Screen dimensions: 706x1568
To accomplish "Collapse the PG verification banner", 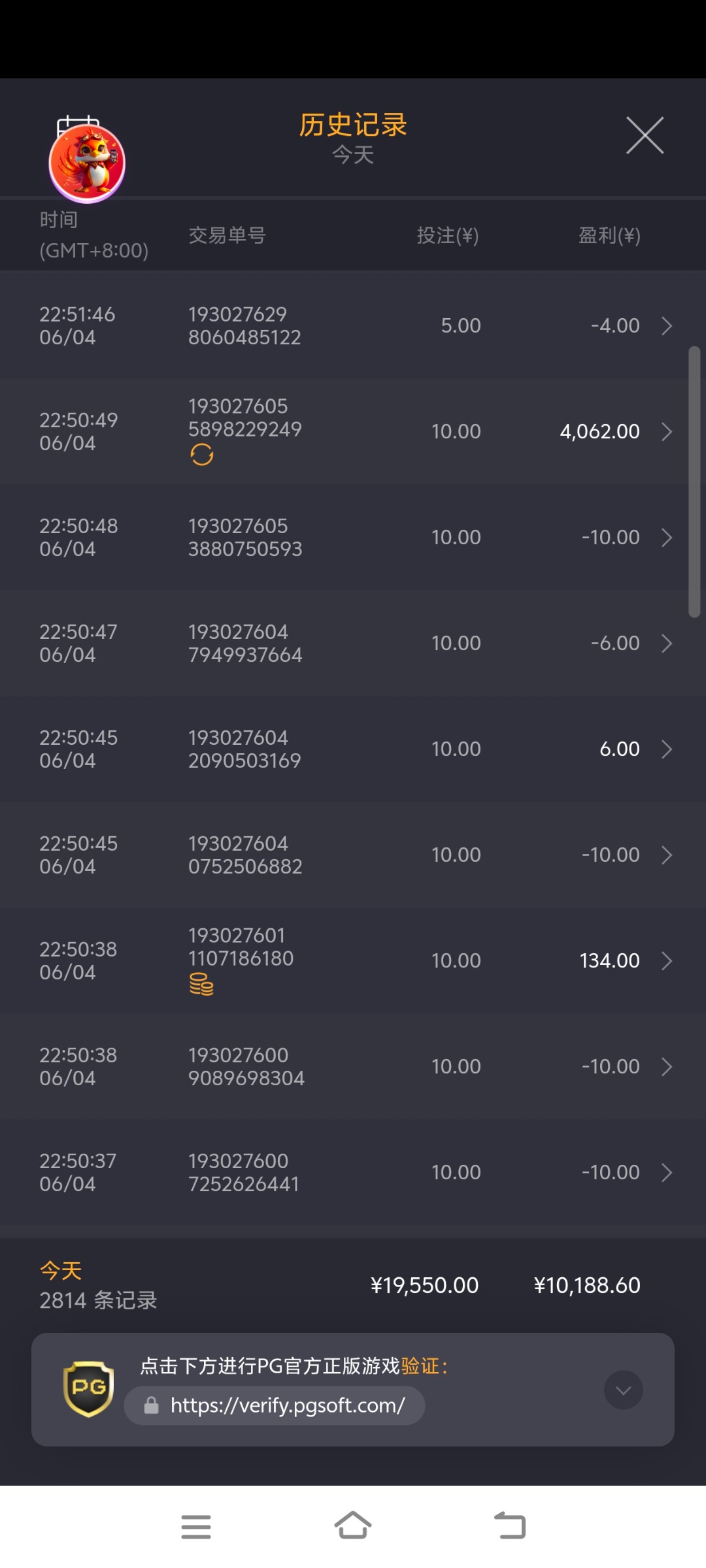I will [x=623, y=1390].
